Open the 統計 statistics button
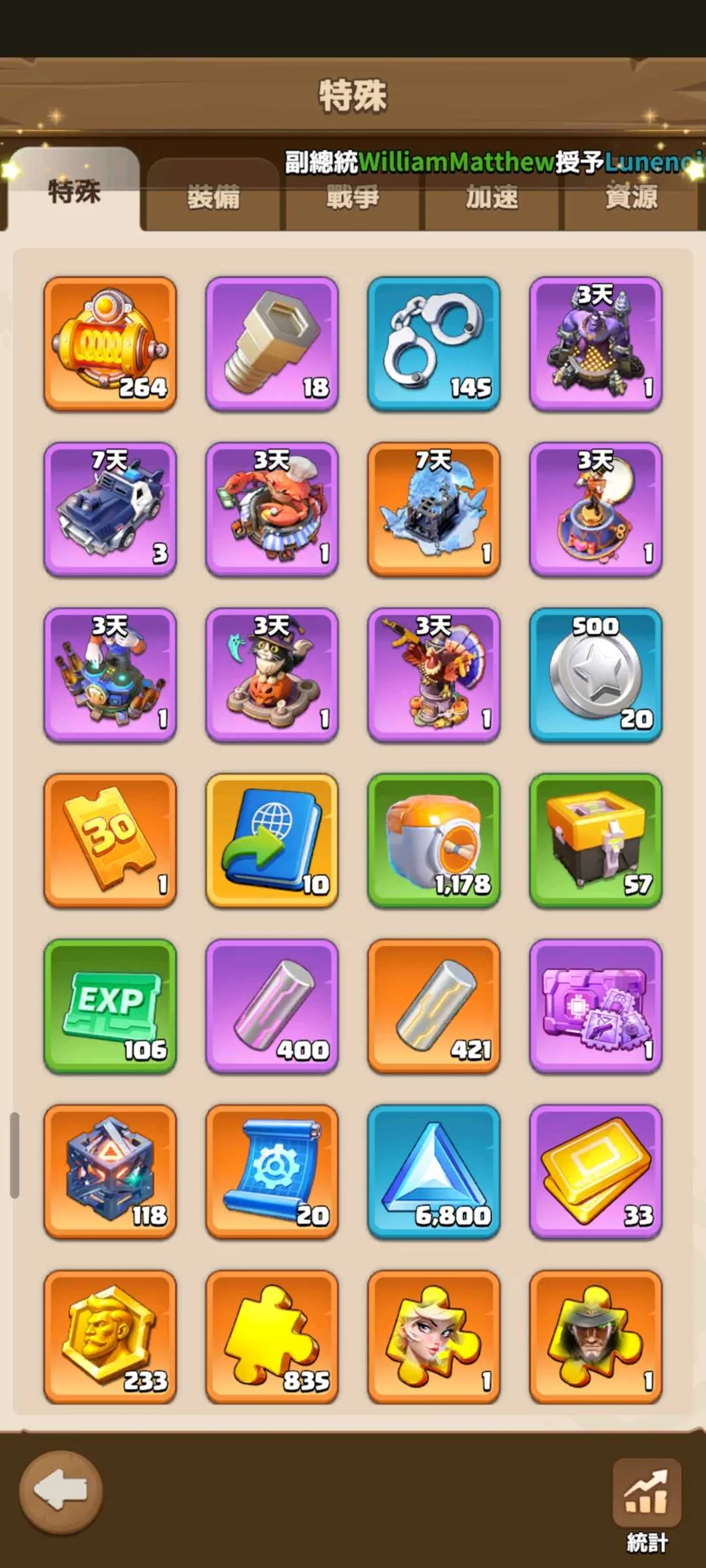Screen dimensions: 706x1568 pyautogui.click(x=646, y=1504)
